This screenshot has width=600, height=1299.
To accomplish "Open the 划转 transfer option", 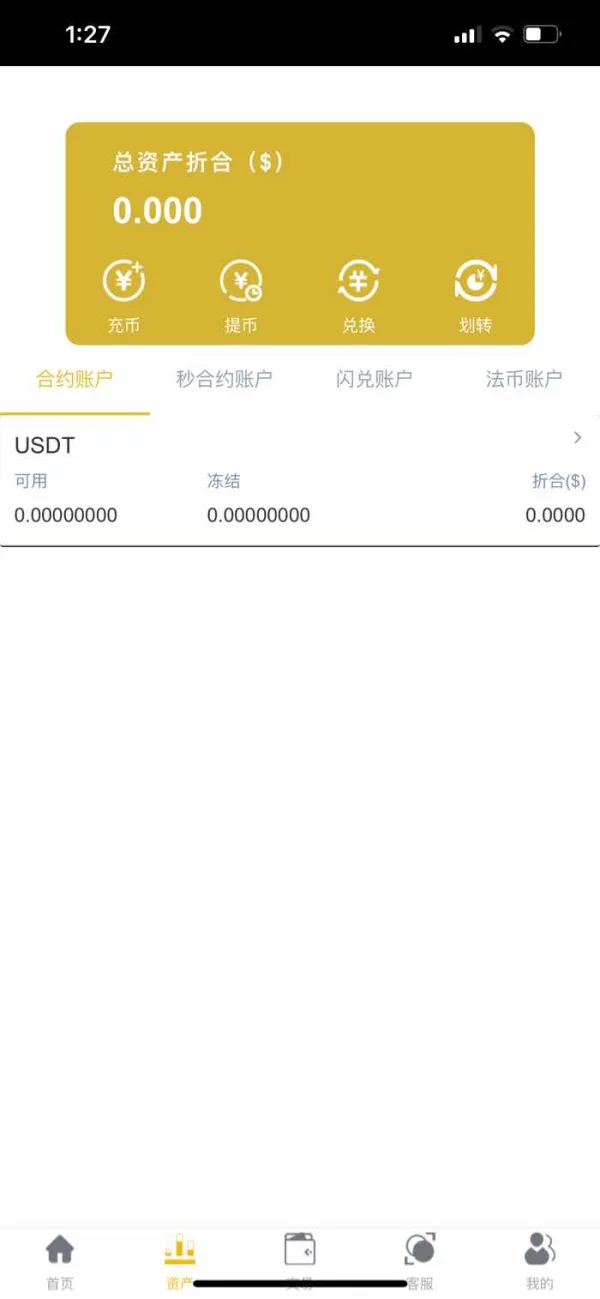I will (x=475, y=296).
